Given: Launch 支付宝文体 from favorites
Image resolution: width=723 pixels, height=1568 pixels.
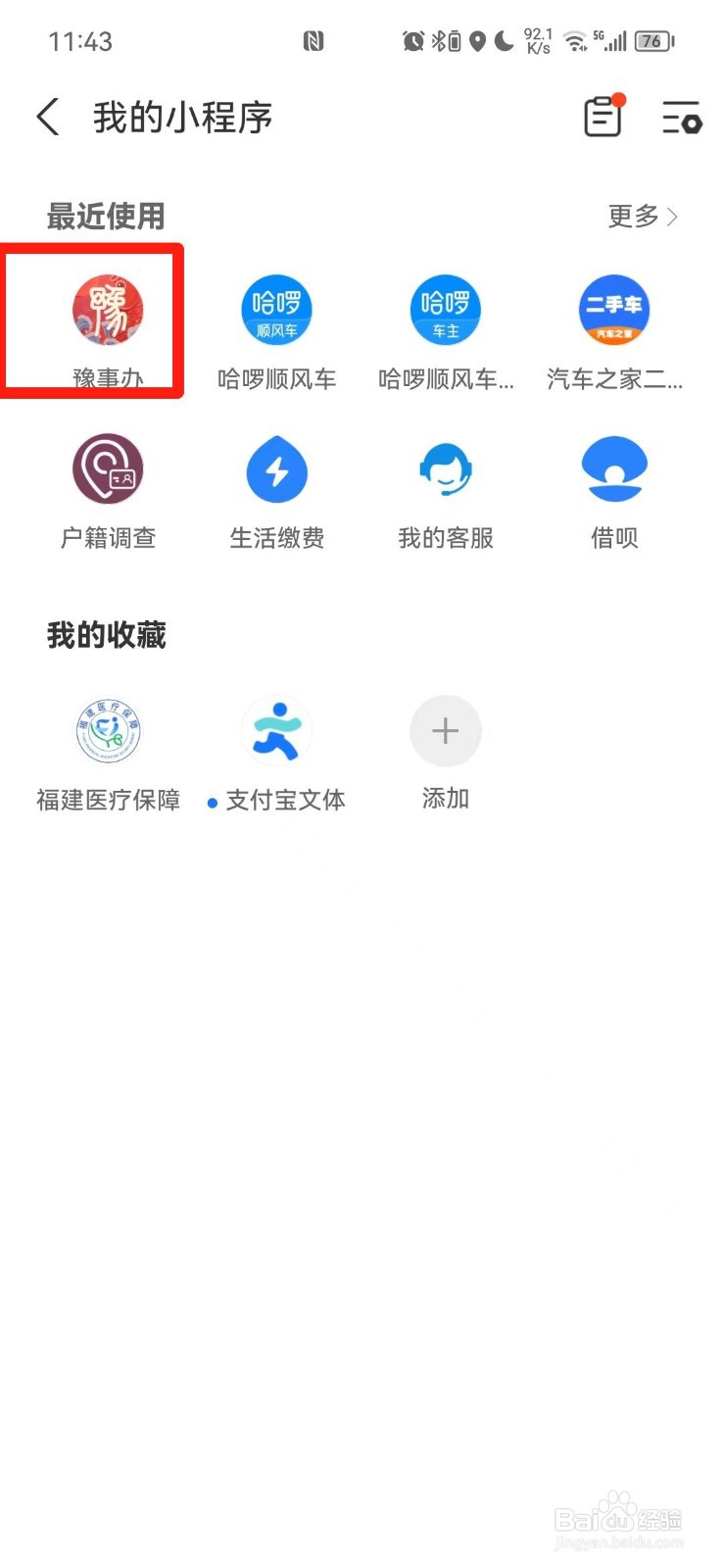Looking at the screenshot, I should click(276, 732).
